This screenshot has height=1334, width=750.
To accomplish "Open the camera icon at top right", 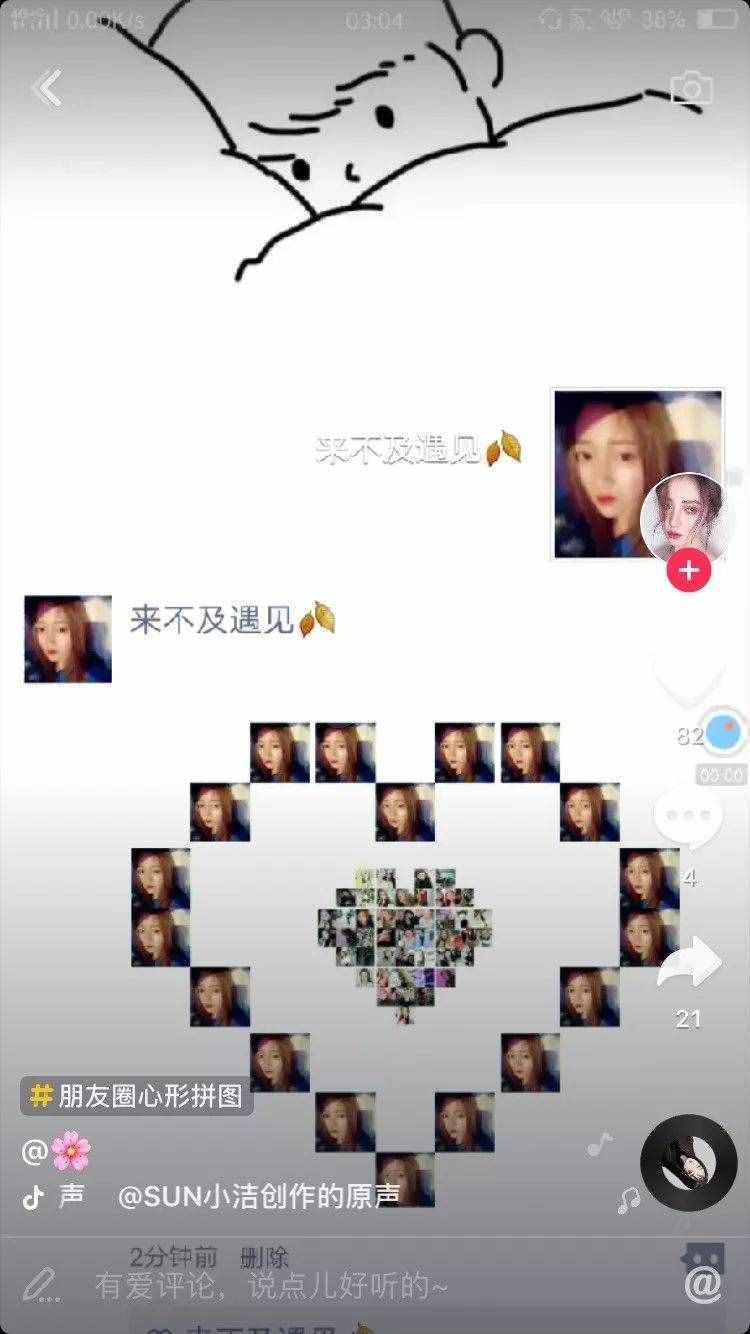I will tap(692, 88).
